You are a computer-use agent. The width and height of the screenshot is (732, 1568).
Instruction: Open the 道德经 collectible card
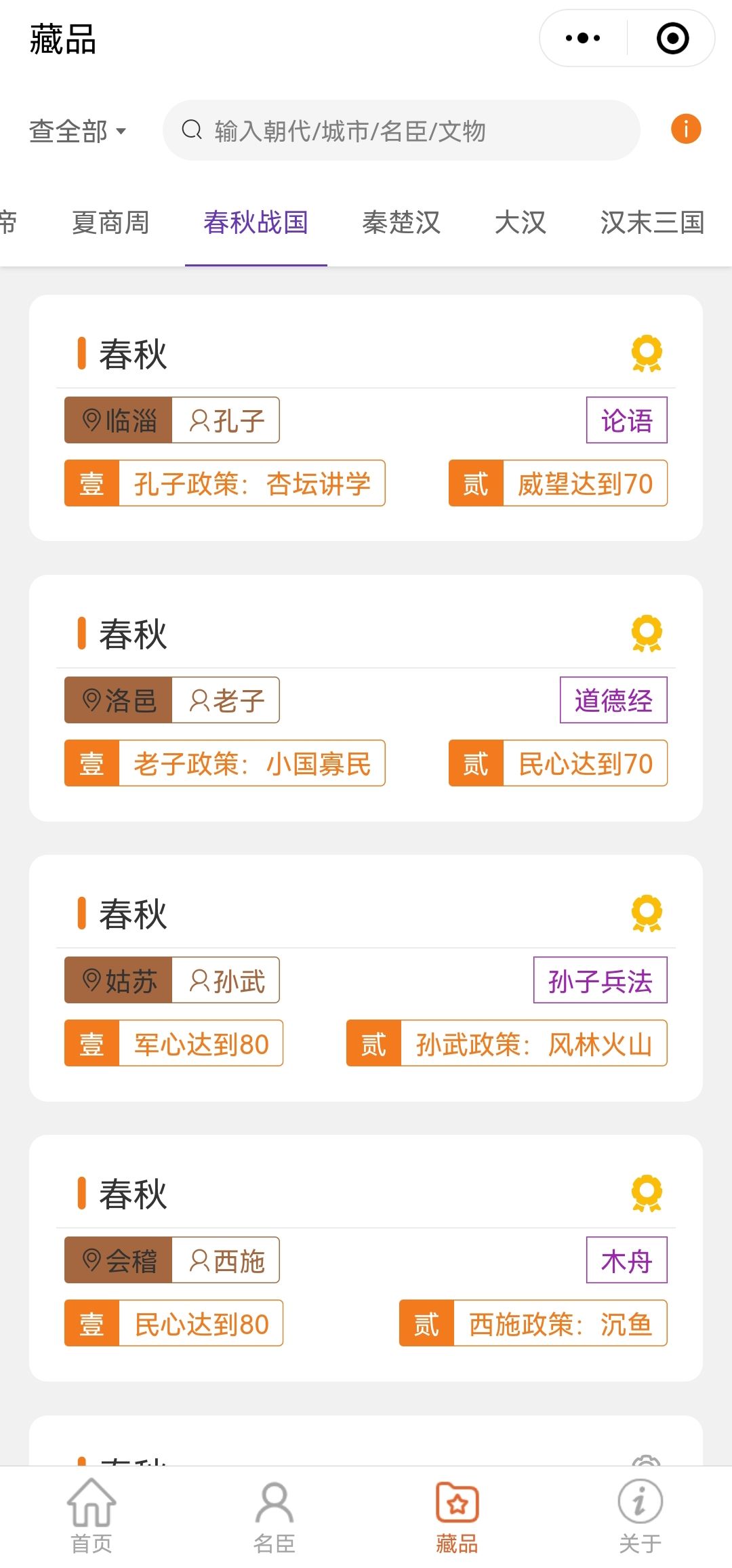click(613, 700)
